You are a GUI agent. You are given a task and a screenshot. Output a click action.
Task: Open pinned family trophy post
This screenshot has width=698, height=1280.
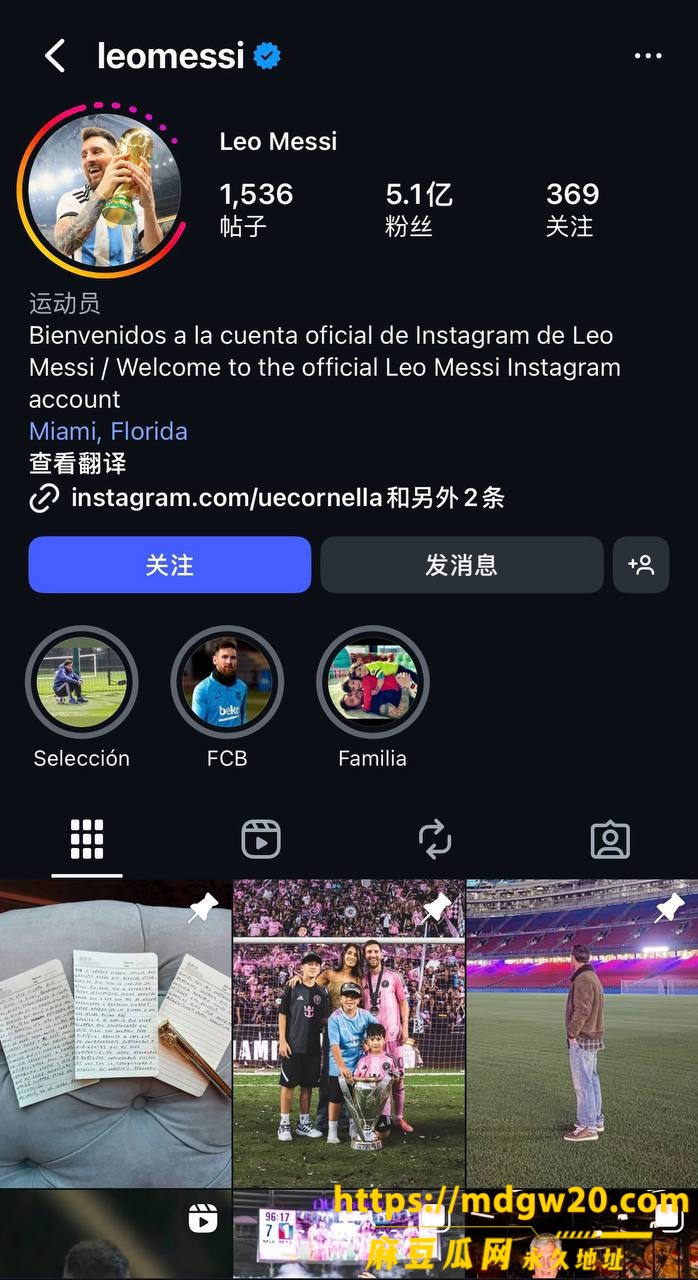[349, 1034]
